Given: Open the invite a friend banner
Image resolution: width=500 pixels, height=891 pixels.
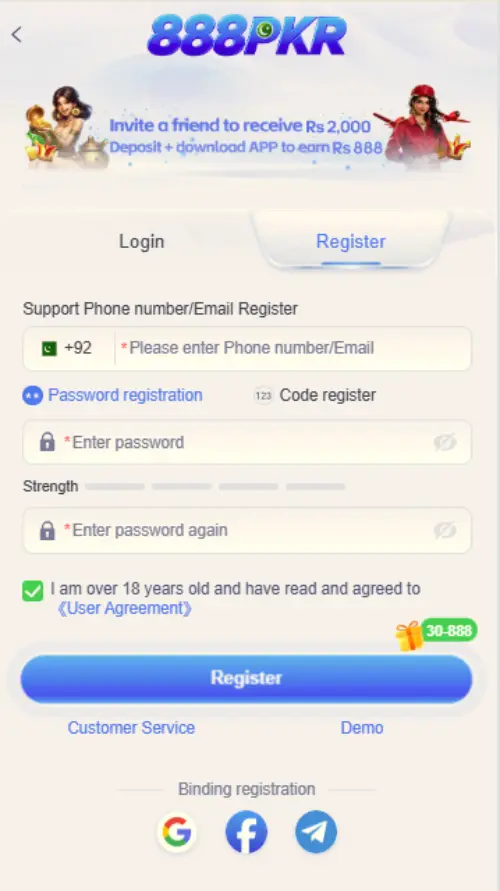Looking at the screenshot, I should [248, 131].
